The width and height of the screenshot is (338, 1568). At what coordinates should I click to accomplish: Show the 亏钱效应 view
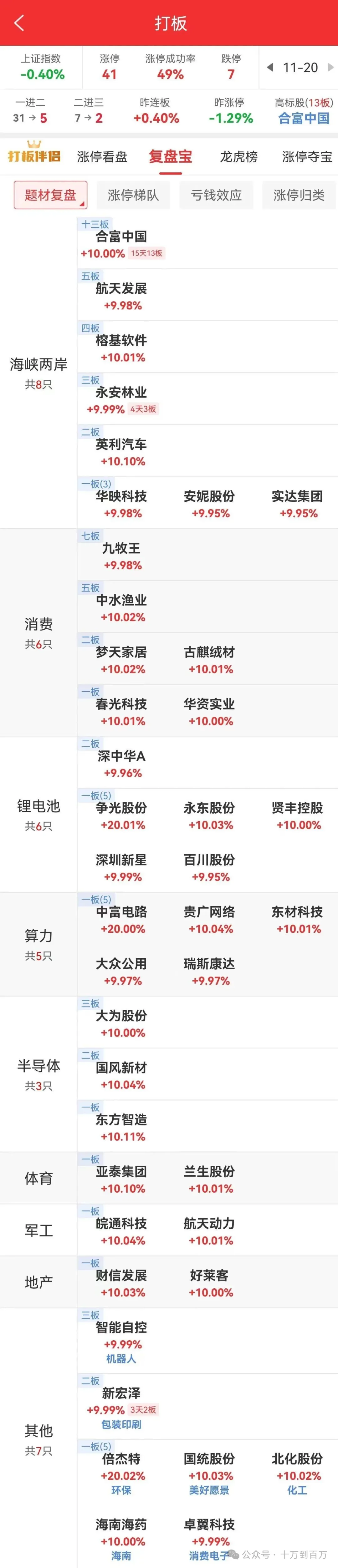pyautogui.click(x=216, y=195)
